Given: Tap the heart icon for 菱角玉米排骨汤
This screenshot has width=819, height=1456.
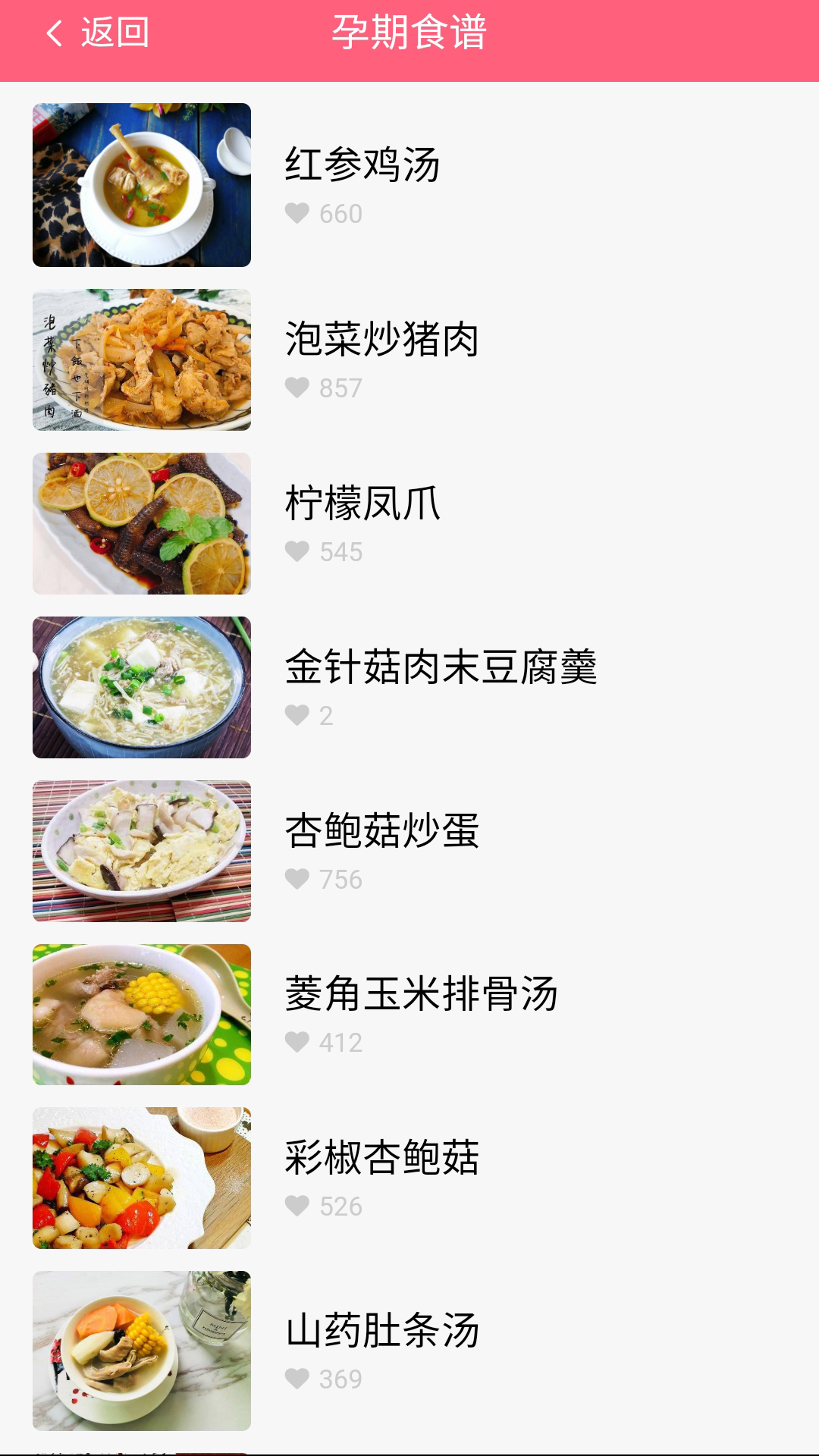Looking at the screenshot, I should (297, 1042).
